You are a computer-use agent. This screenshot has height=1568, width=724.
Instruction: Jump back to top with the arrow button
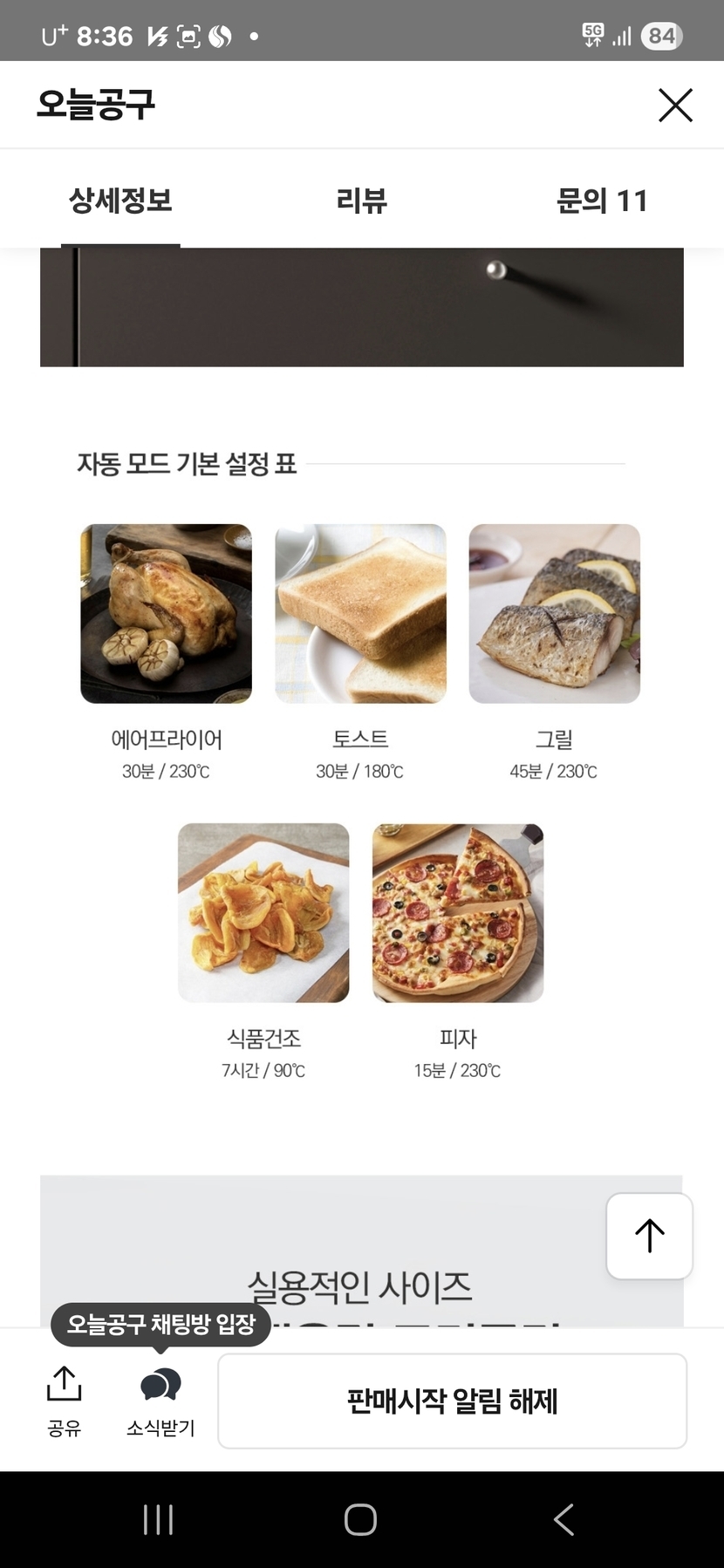649,1236
